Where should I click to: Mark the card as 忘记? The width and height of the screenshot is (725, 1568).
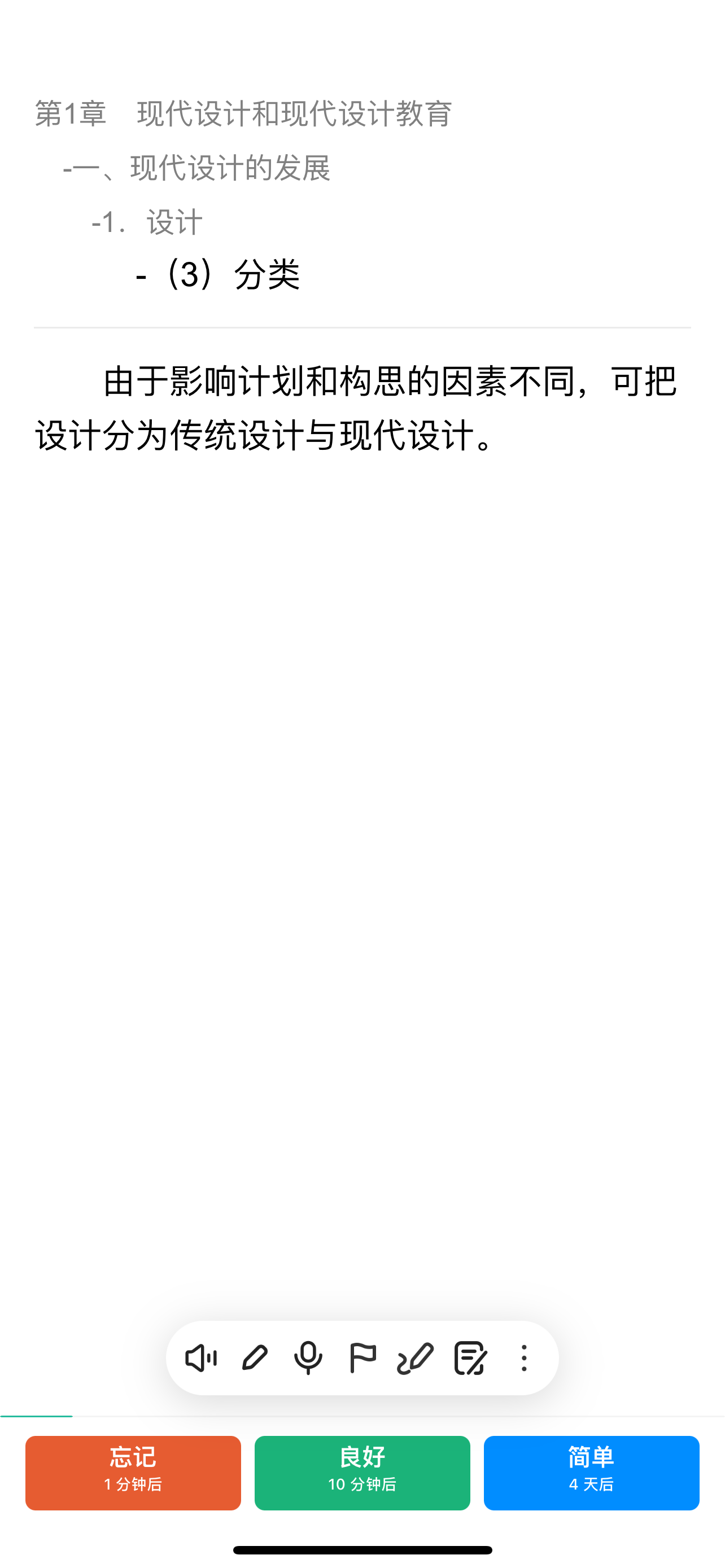pos(133,1473)
